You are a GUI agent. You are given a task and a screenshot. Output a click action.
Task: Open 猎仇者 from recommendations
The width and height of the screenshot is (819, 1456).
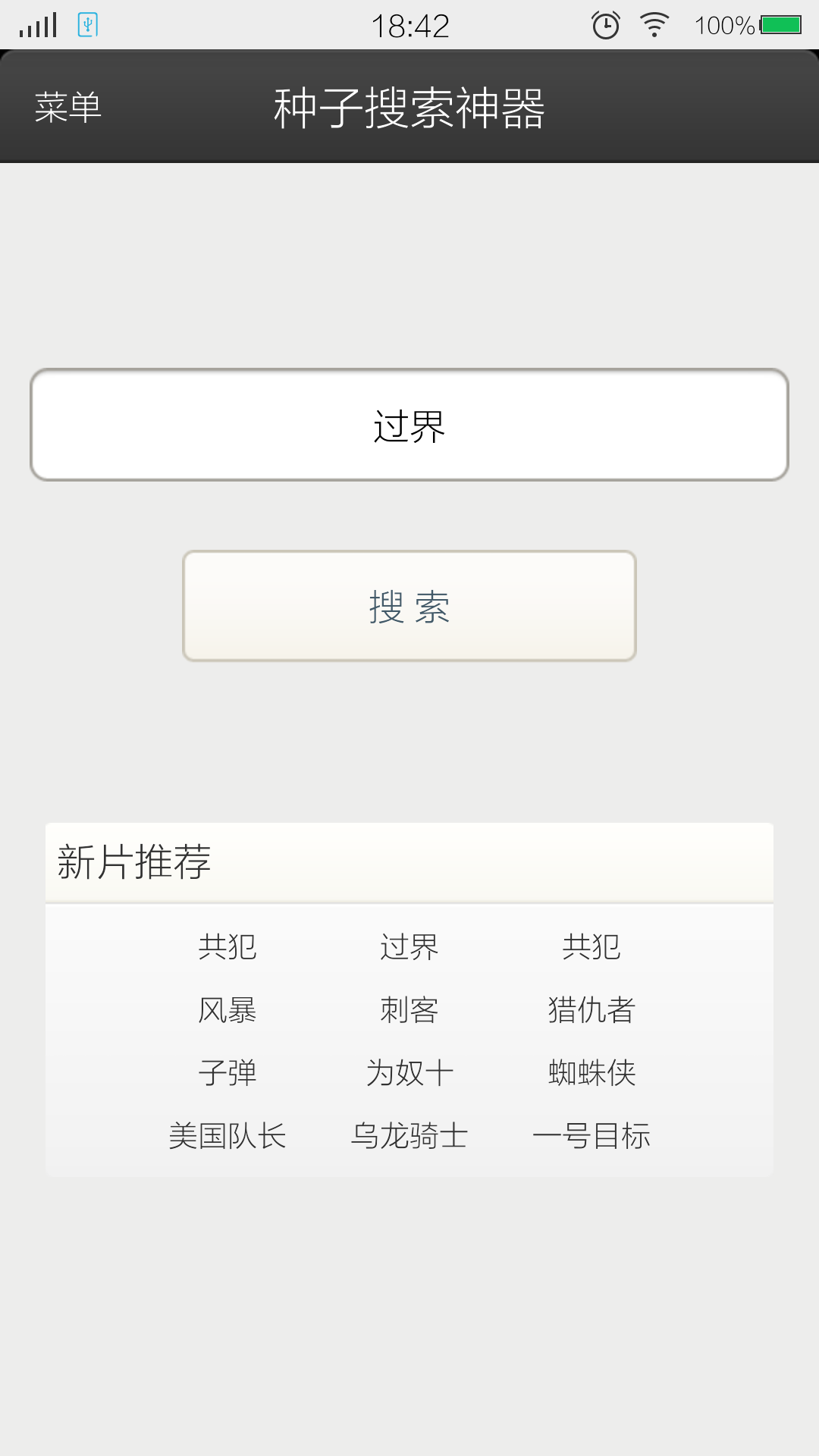(x=591, y=1009)
